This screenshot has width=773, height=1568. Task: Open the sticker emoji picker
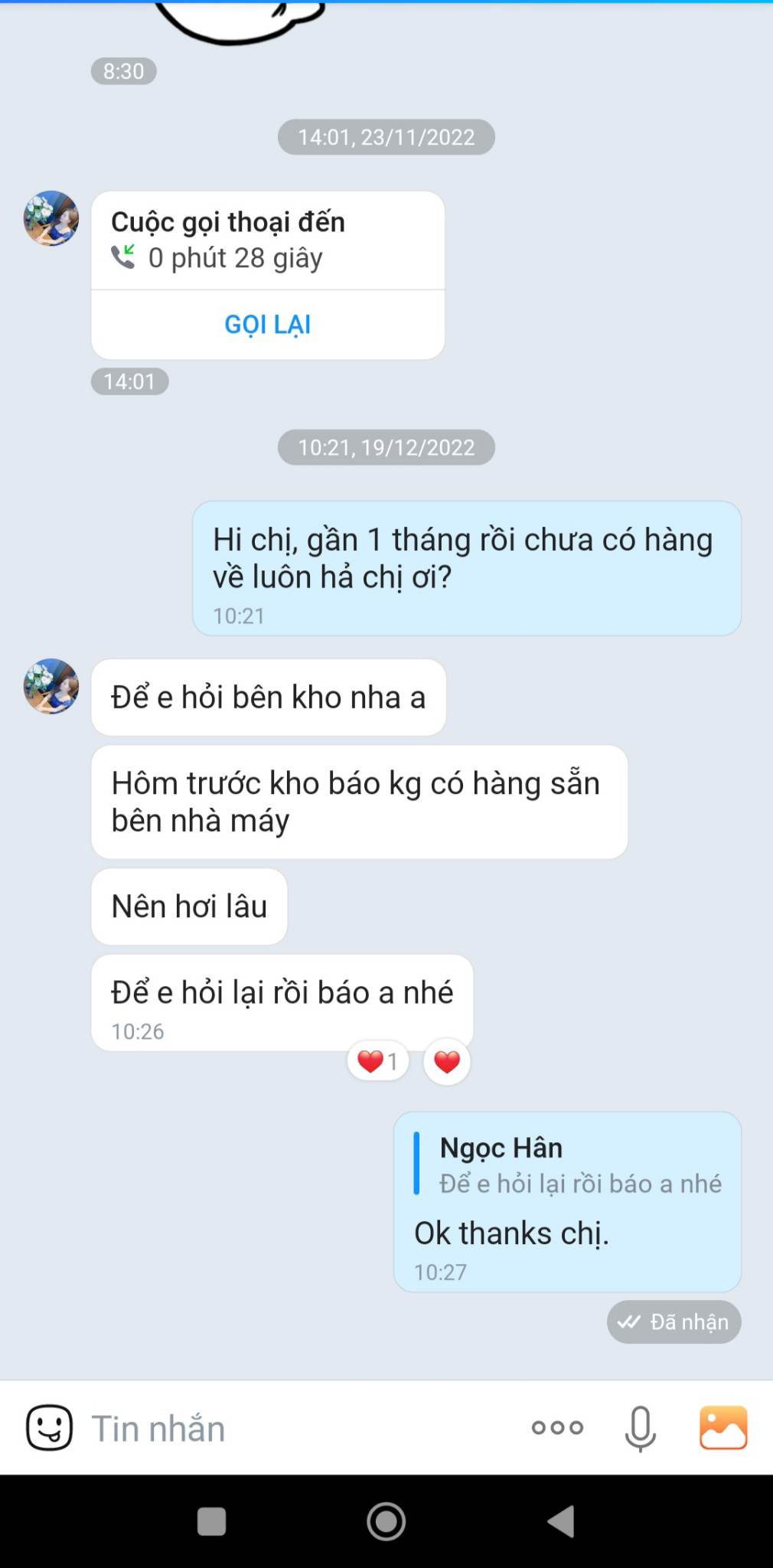[x=50, y=1428]
